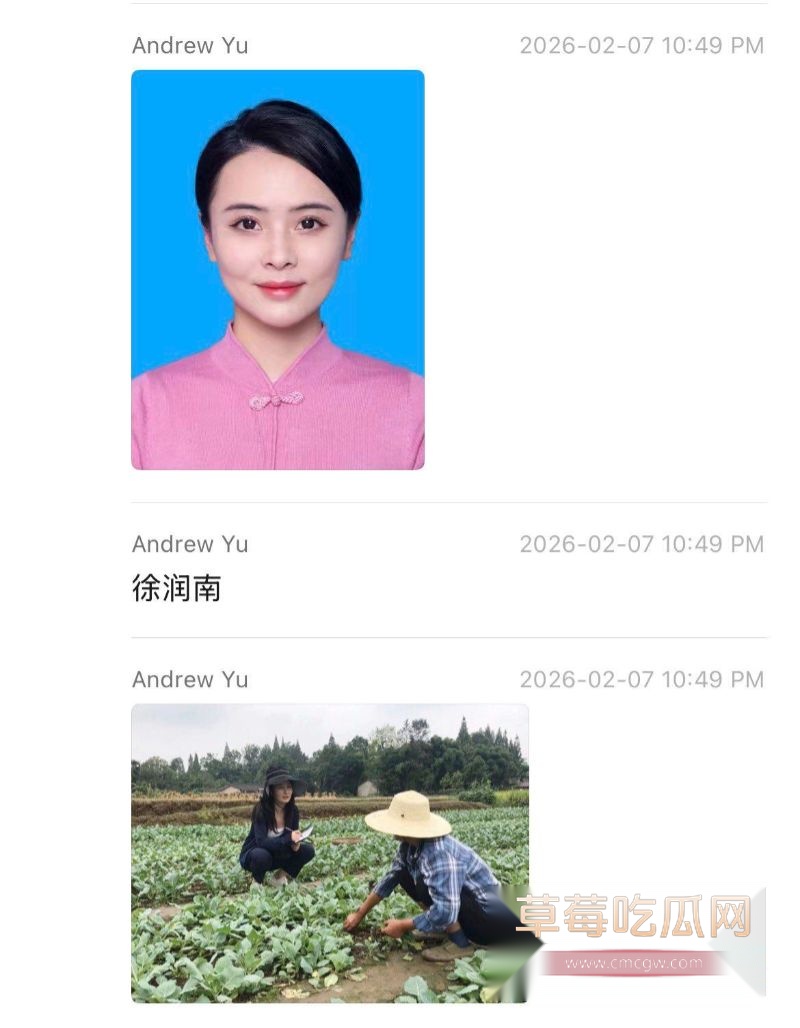Click Andrew Yu name above the 徐润南 message
This screenshot has width=800, height=1028.
click(x=189, y=544)
